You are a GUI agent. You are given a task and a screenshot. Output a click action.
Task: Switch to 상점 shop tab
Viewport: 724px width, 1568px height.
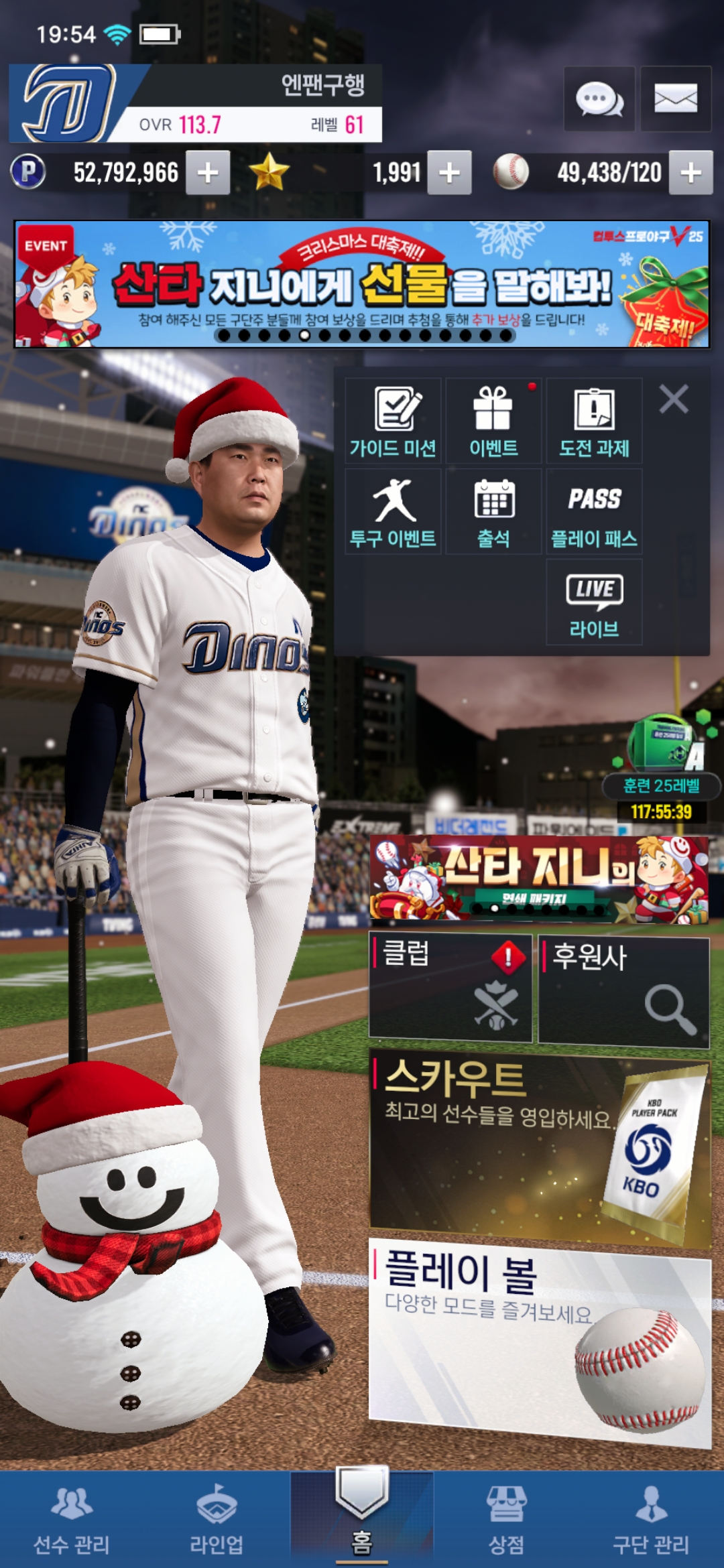click(507, 1520)
